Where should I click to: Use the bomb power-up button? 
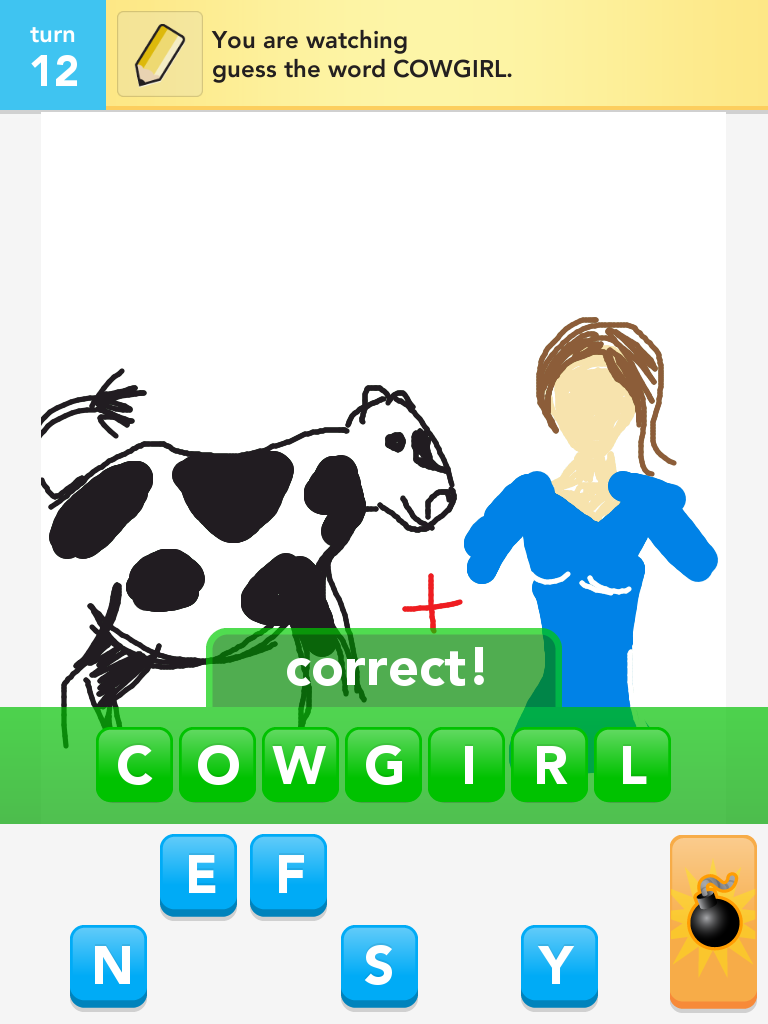pos(713,920)
